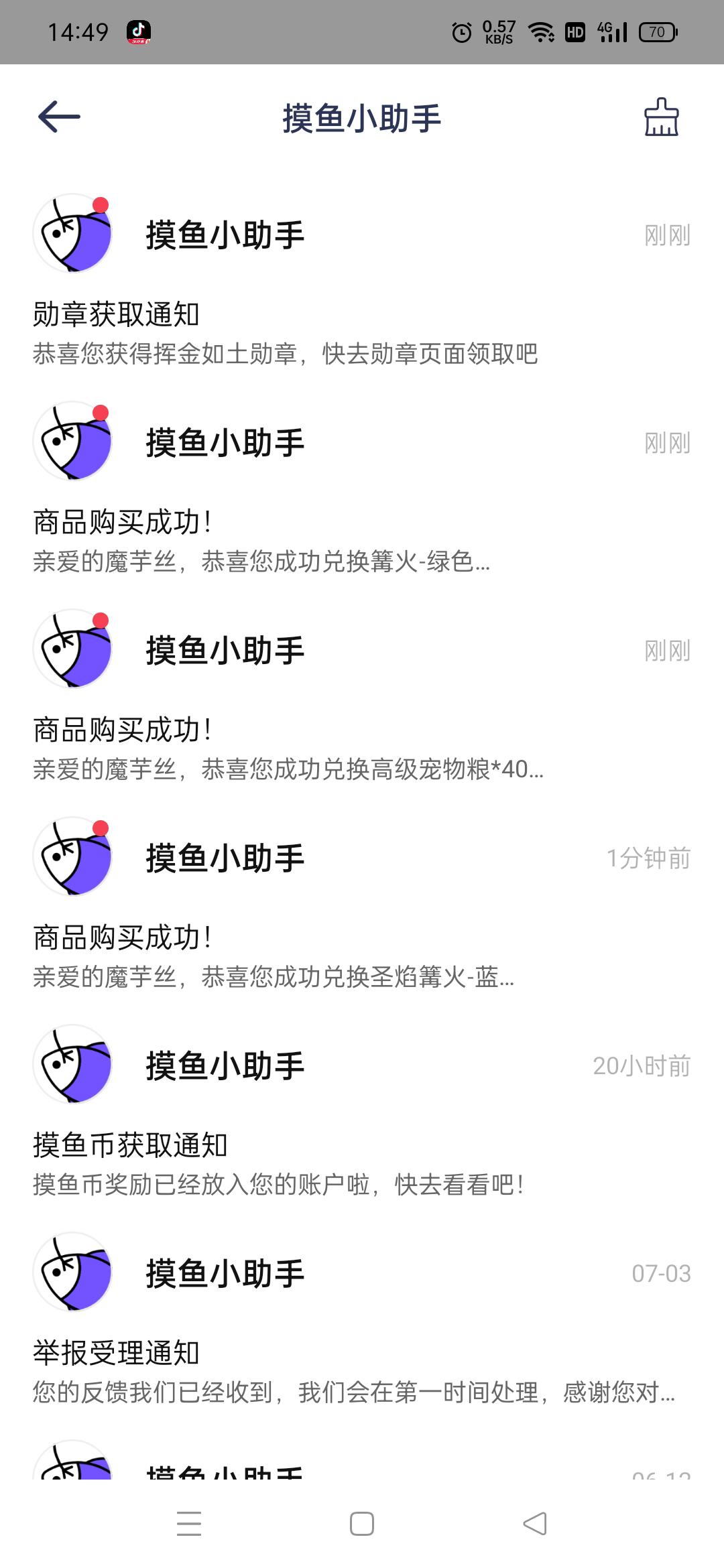The image size is (724, 1568).
Task: Tap the broom icon to clear messages
Action: click(x=661, y=117)
